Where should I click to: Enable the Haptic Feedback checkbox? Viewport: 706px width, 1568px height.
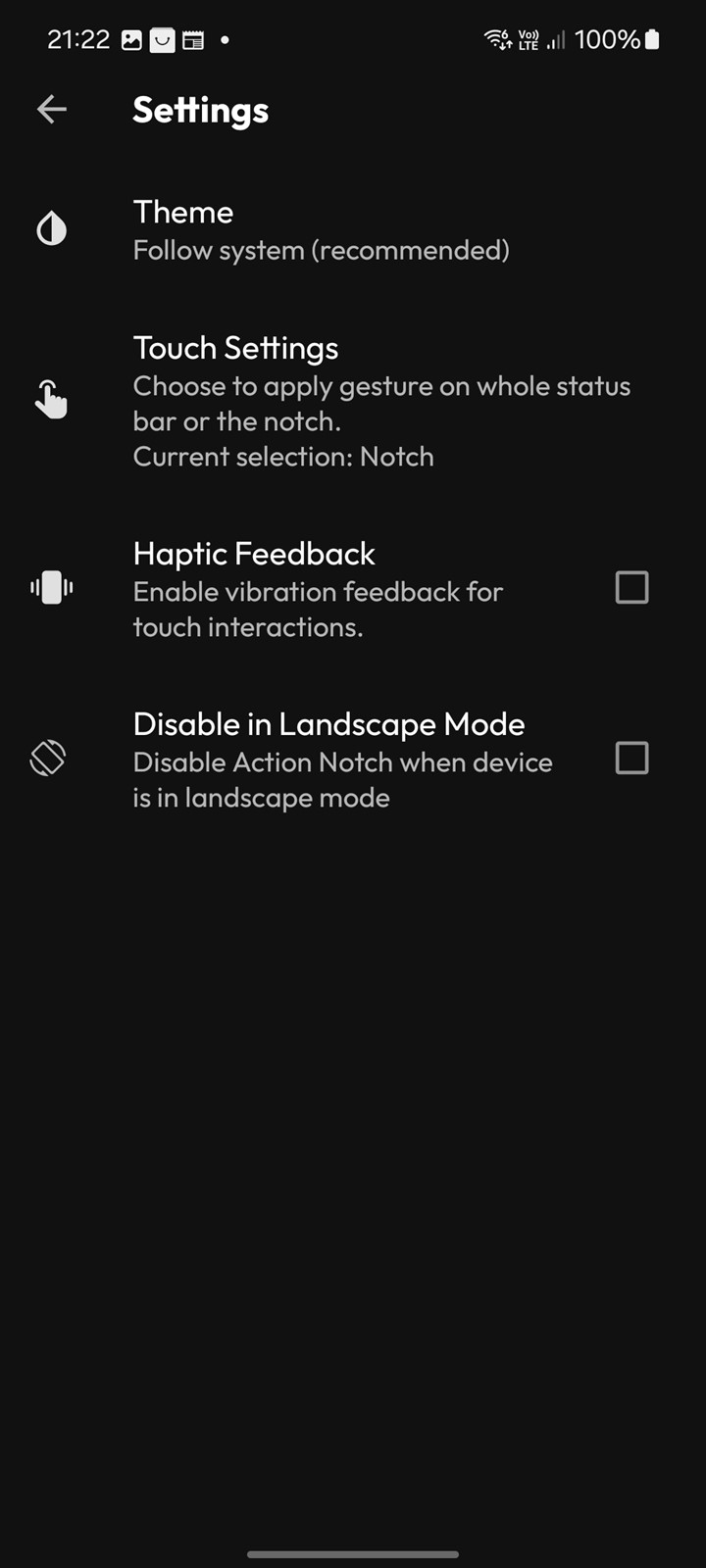631,588
